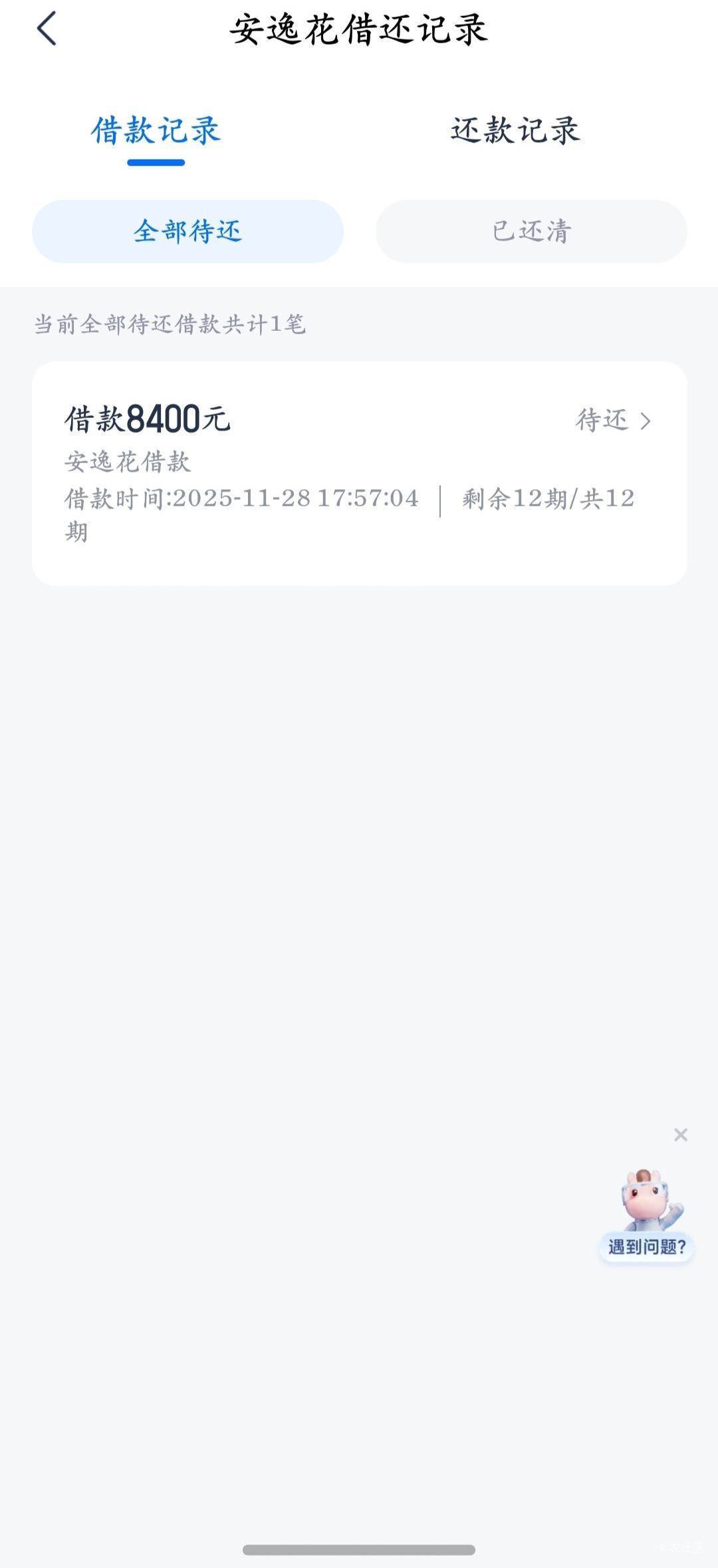The image size is (718, 1568).
Task: Switch to the 还款记录 tab
Action: (515, 131)
